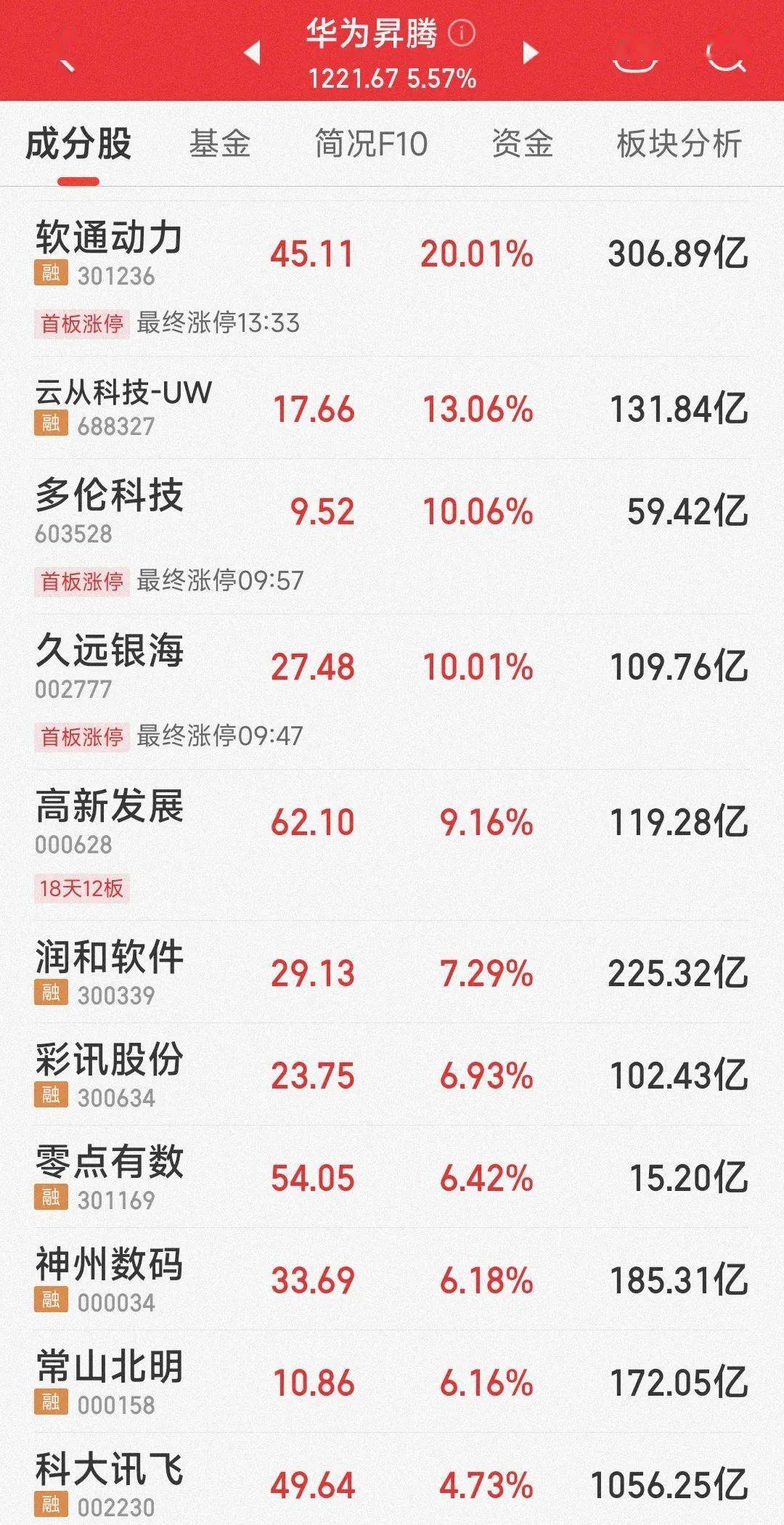Switch to the 简况F10 tab

pyautogui.click(x=371, y=144)
